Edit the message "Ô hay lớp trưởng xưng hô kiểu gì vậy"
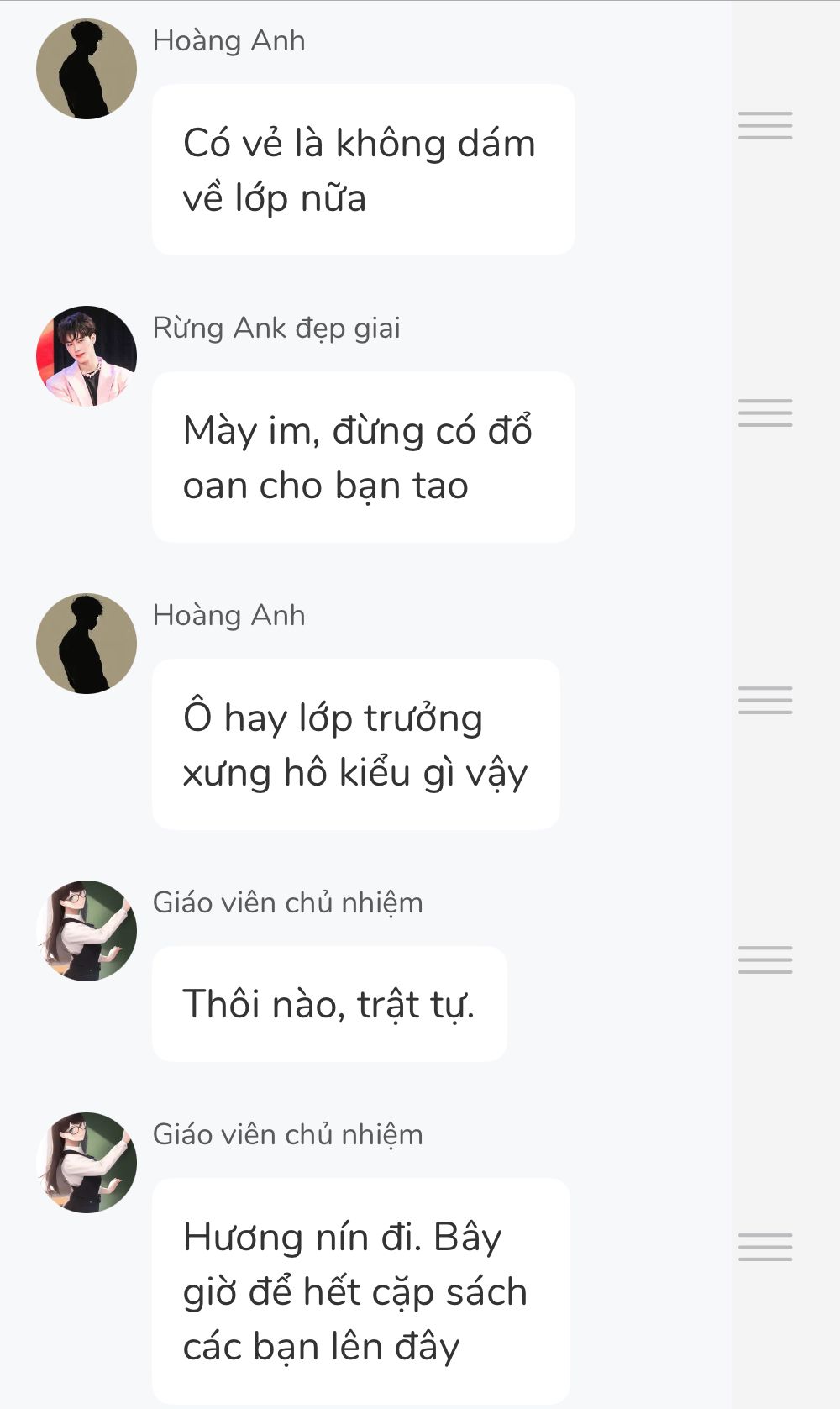 355,744
